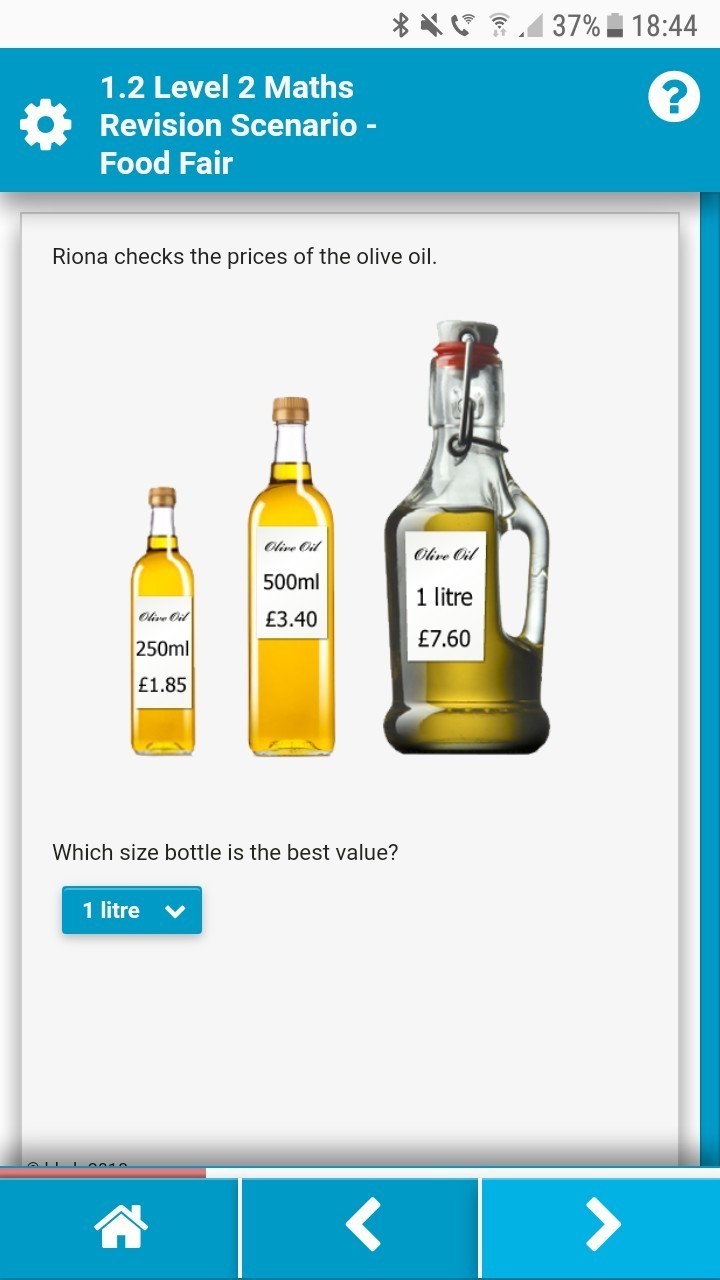Viewport: 720px width, 1280px height.
Task: Go to the home screen
Action: coord(120,1225)
